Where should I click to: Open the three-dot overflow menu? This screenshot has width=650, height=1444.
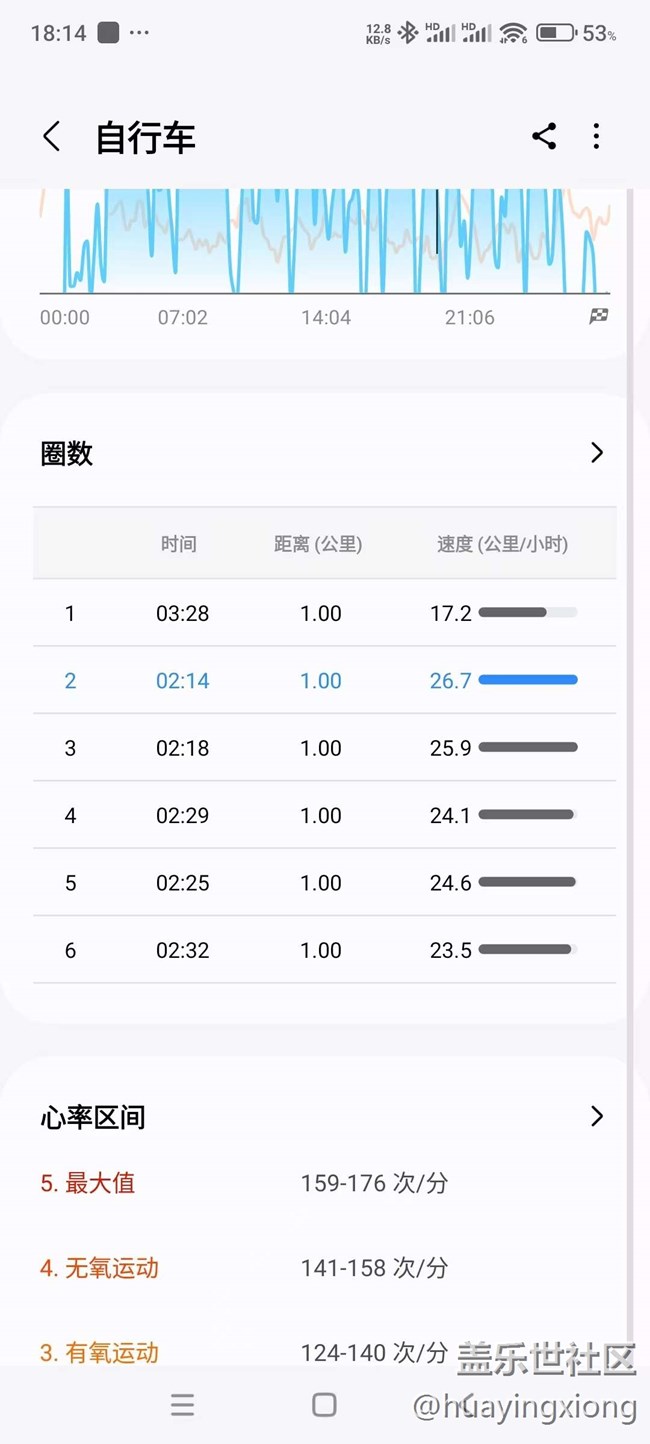(596, 137)
